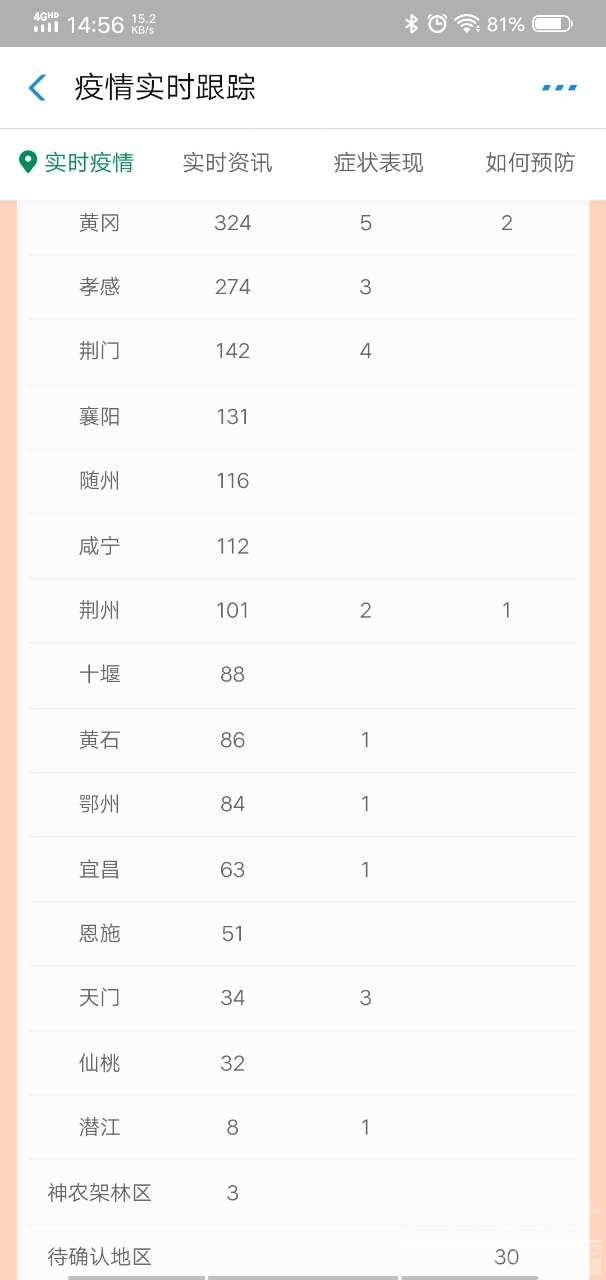Screen dimensions: 606x1280
Task: Switch to the 实时资讯 tab
Action: [227, 162]
